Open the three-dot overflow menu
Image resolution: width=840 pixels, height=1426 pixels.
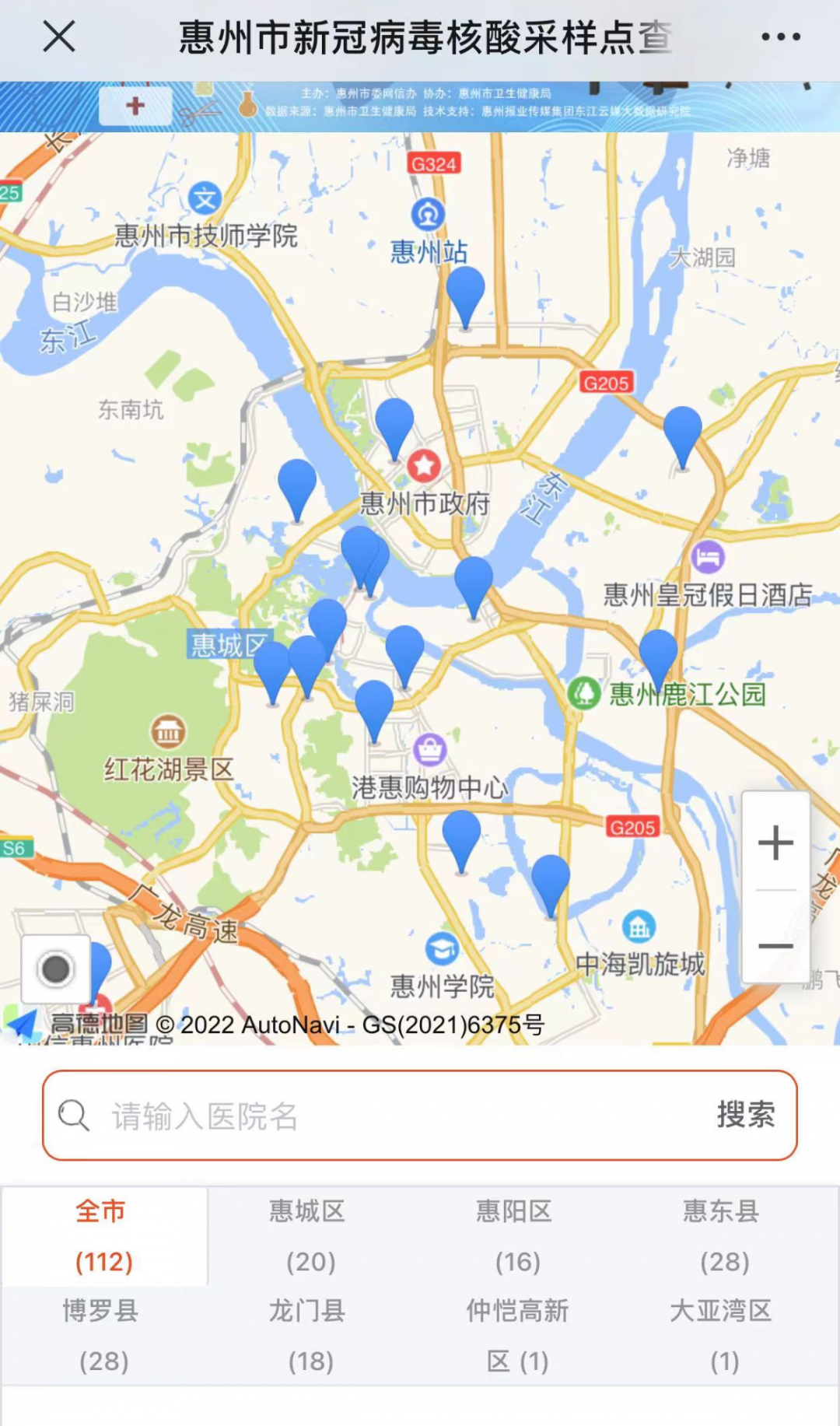coord(780,37)
